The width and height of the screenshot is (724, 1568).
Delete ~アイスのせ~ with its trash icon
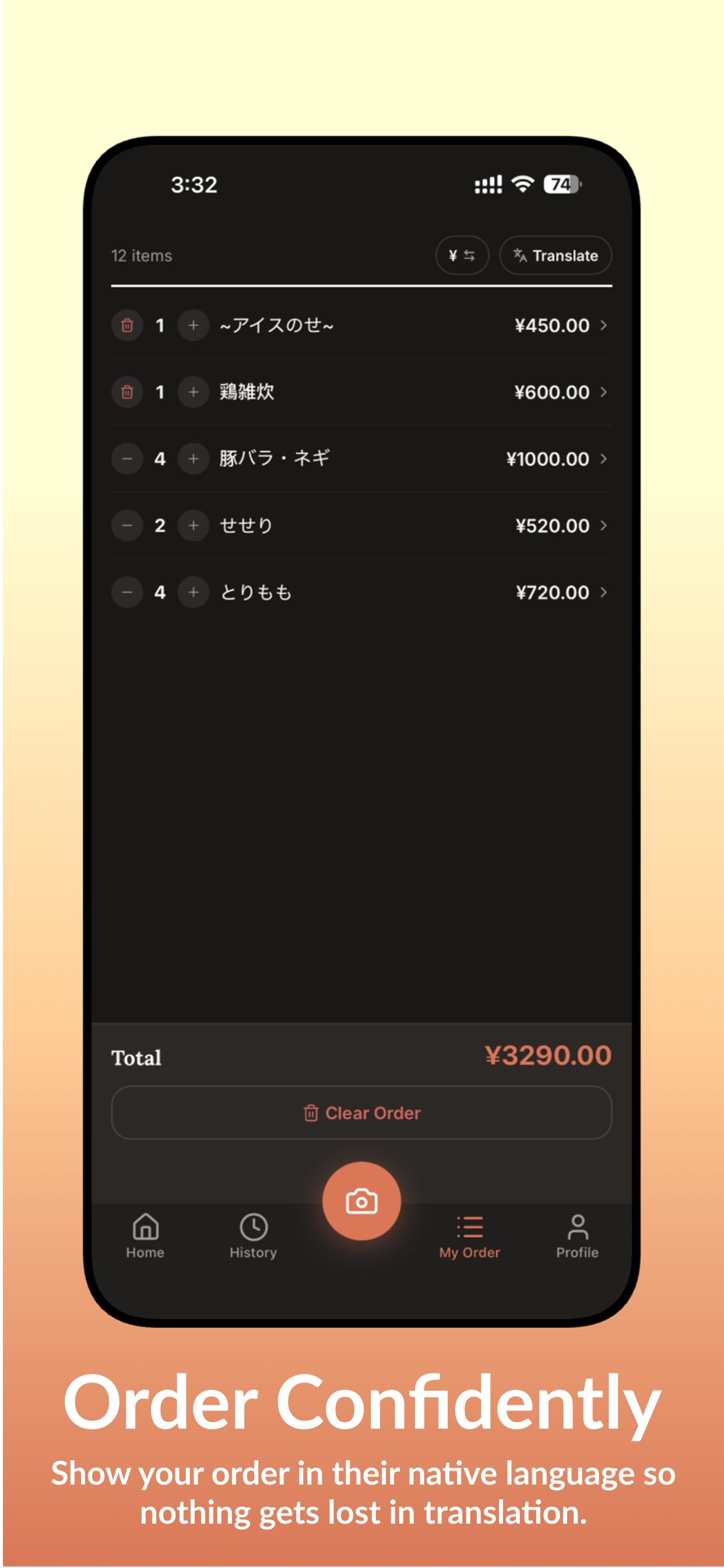tap(126, 325)
